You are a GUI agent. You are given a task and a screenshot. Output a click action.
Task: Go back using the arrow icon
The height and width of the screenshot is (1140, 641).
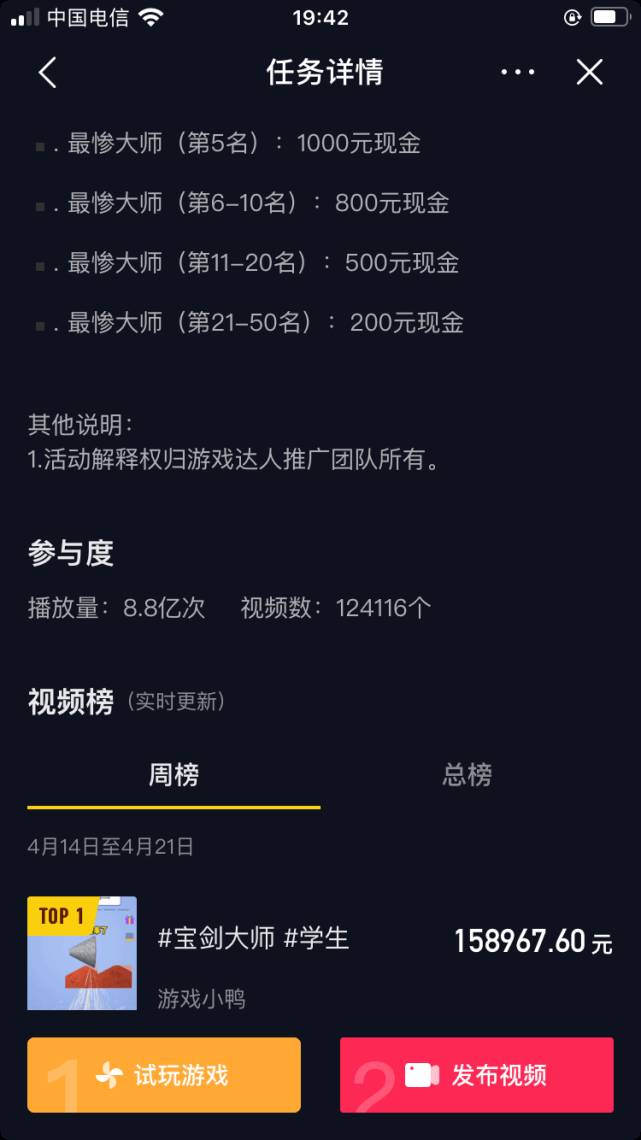pyautogui.click(x=47, y=72)
